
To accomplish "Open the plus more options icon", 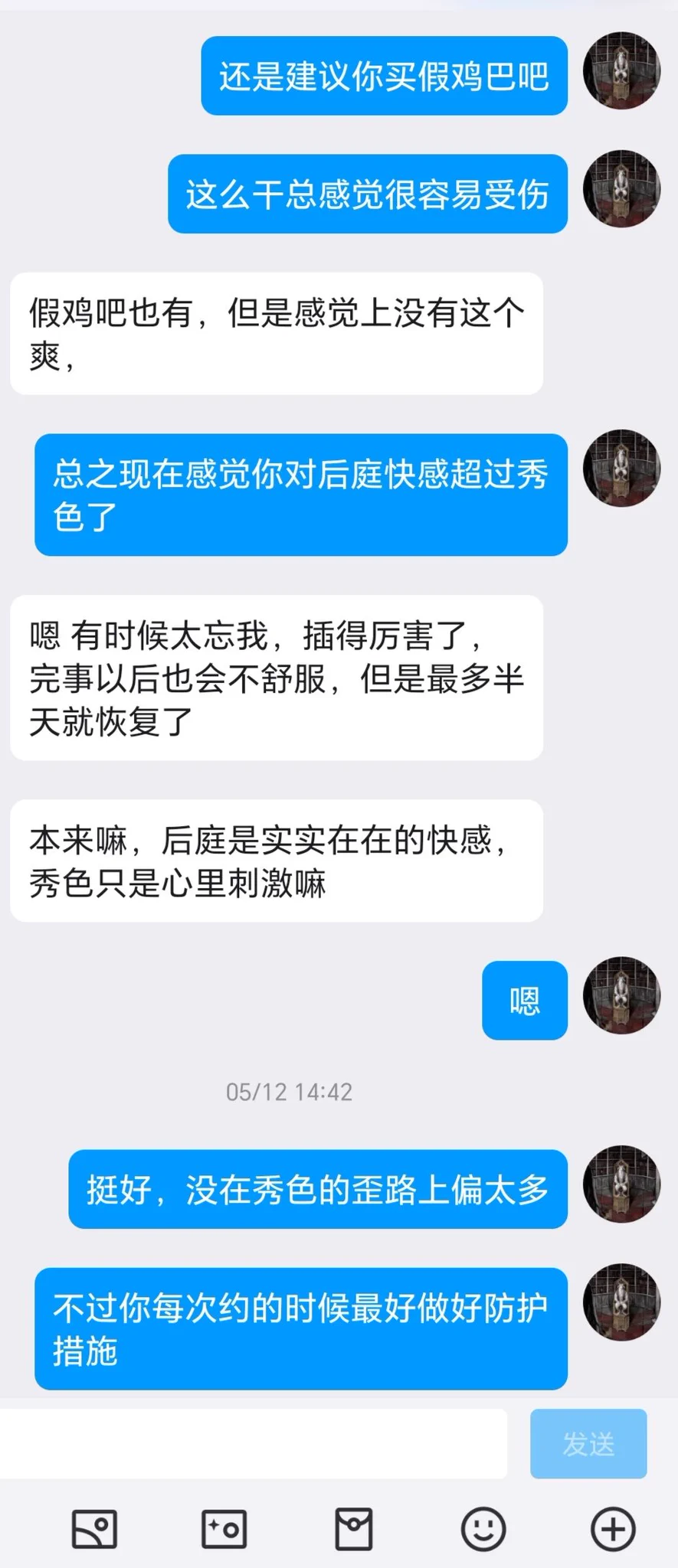I will [613, 1529].
